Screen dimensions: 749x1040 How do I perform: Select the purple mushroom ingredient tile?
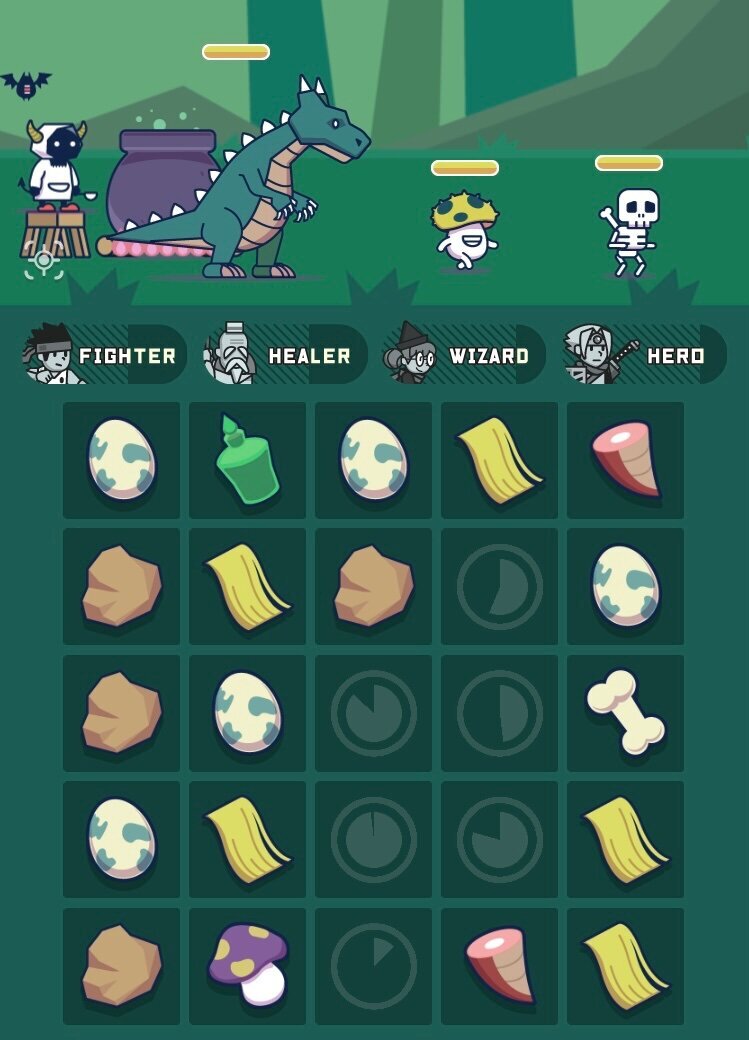[247, 966]
